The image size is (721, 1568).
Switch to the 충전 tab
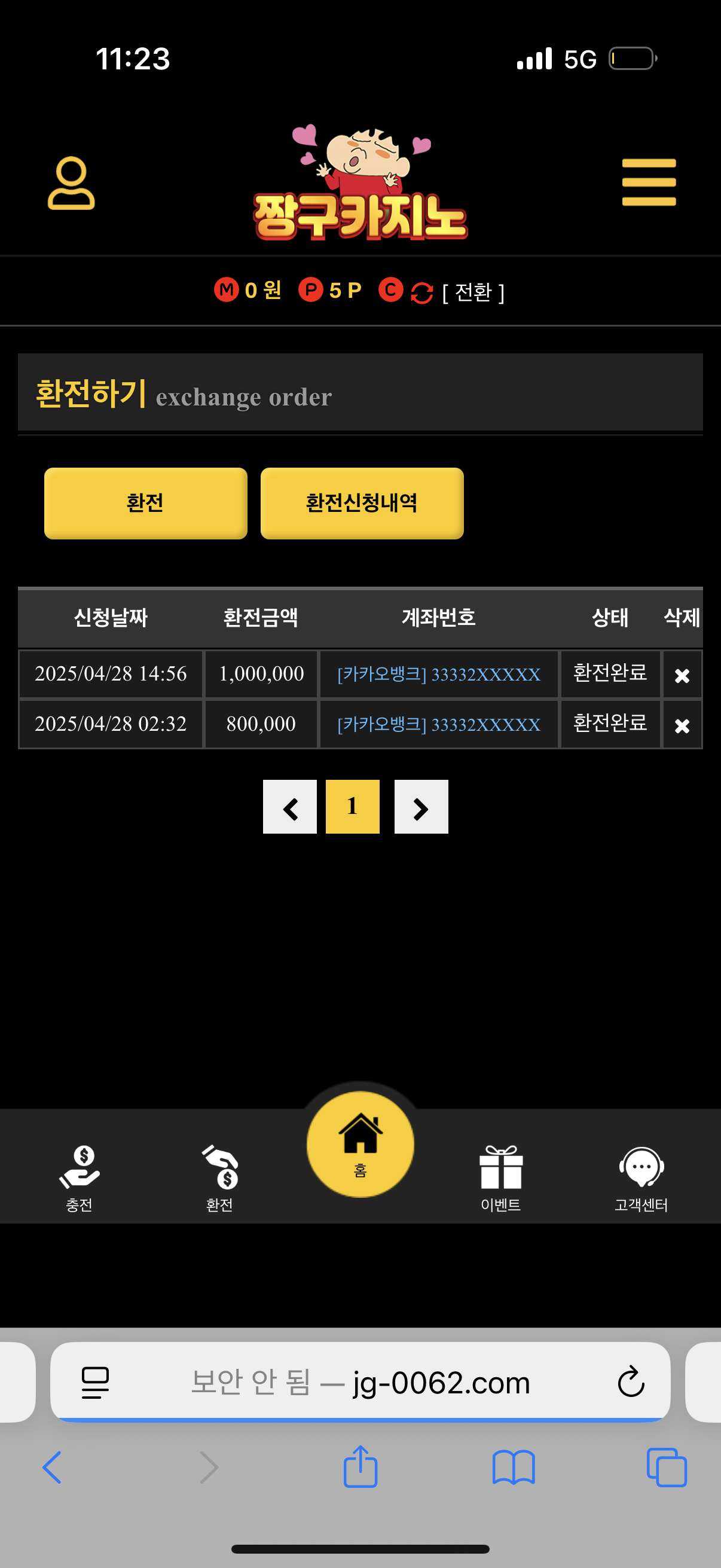(79, 1178)
